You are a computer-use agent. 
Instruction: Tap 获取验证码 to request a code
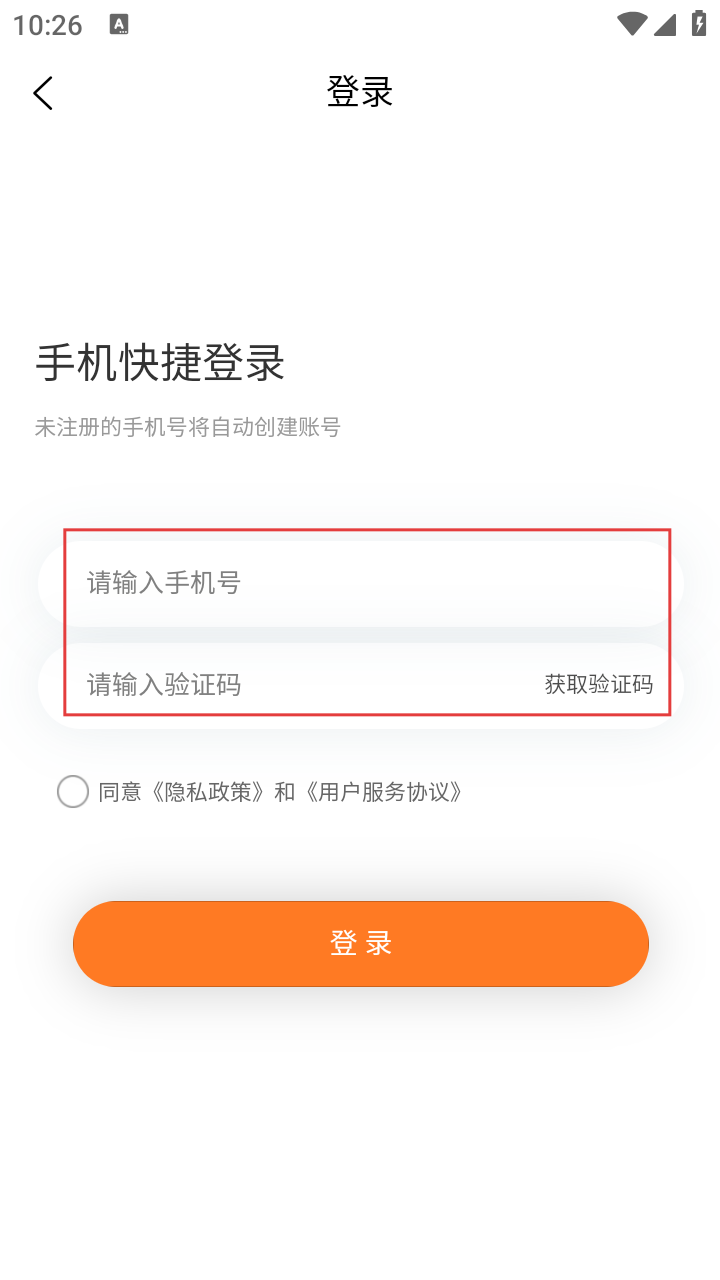click(x=598, y=685)
